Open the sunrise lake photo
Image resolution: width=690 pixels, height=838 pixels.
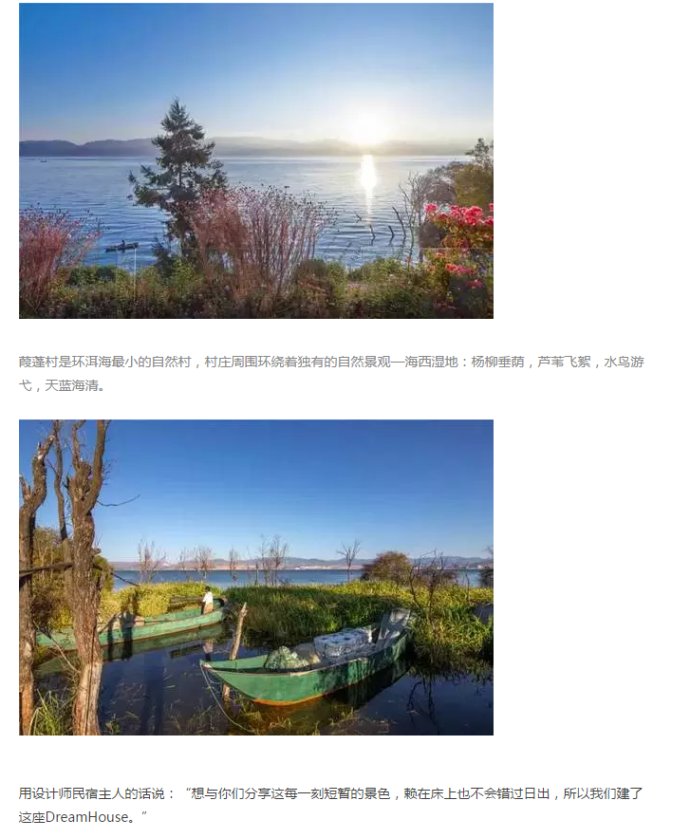[x=256, y=160]
